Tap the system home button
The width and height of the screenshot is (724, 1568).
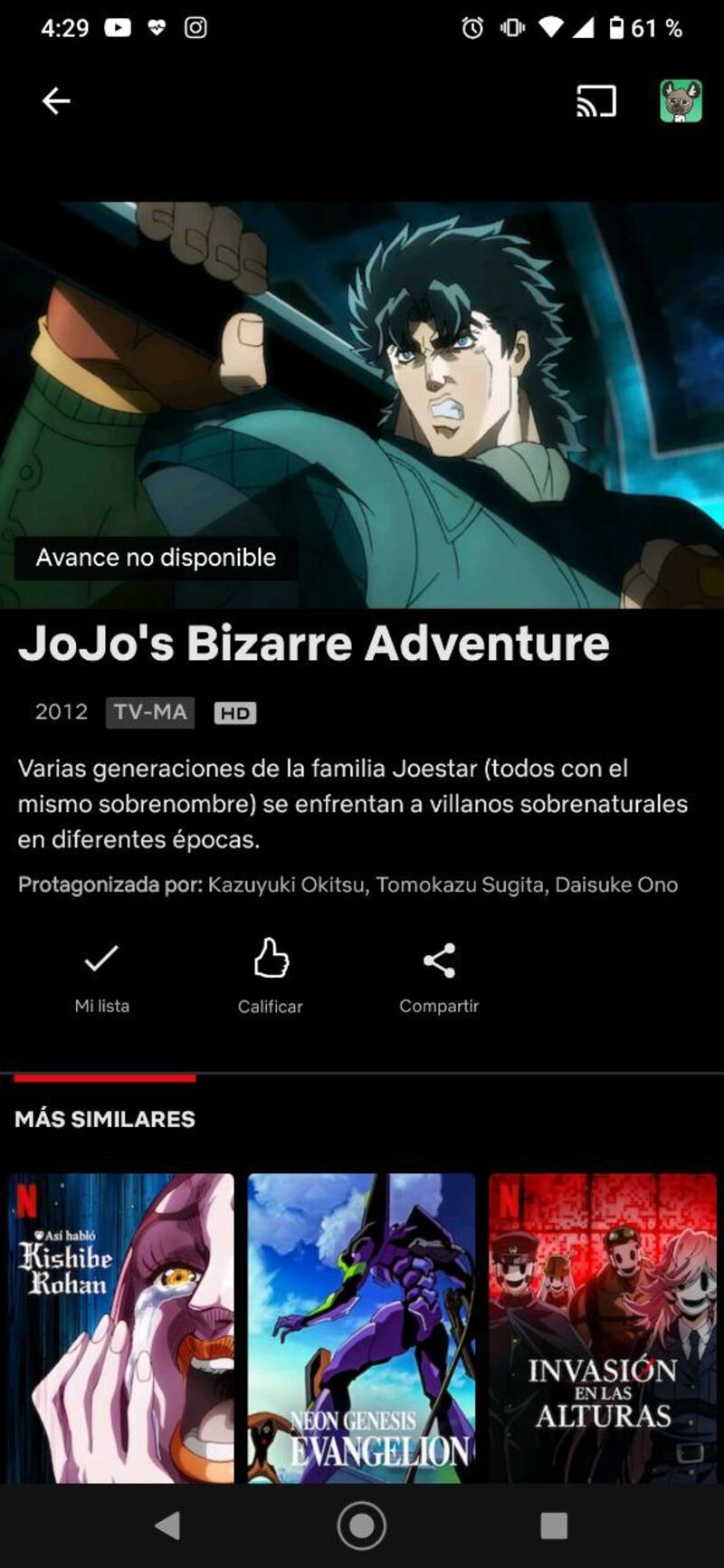[362, 1526]
